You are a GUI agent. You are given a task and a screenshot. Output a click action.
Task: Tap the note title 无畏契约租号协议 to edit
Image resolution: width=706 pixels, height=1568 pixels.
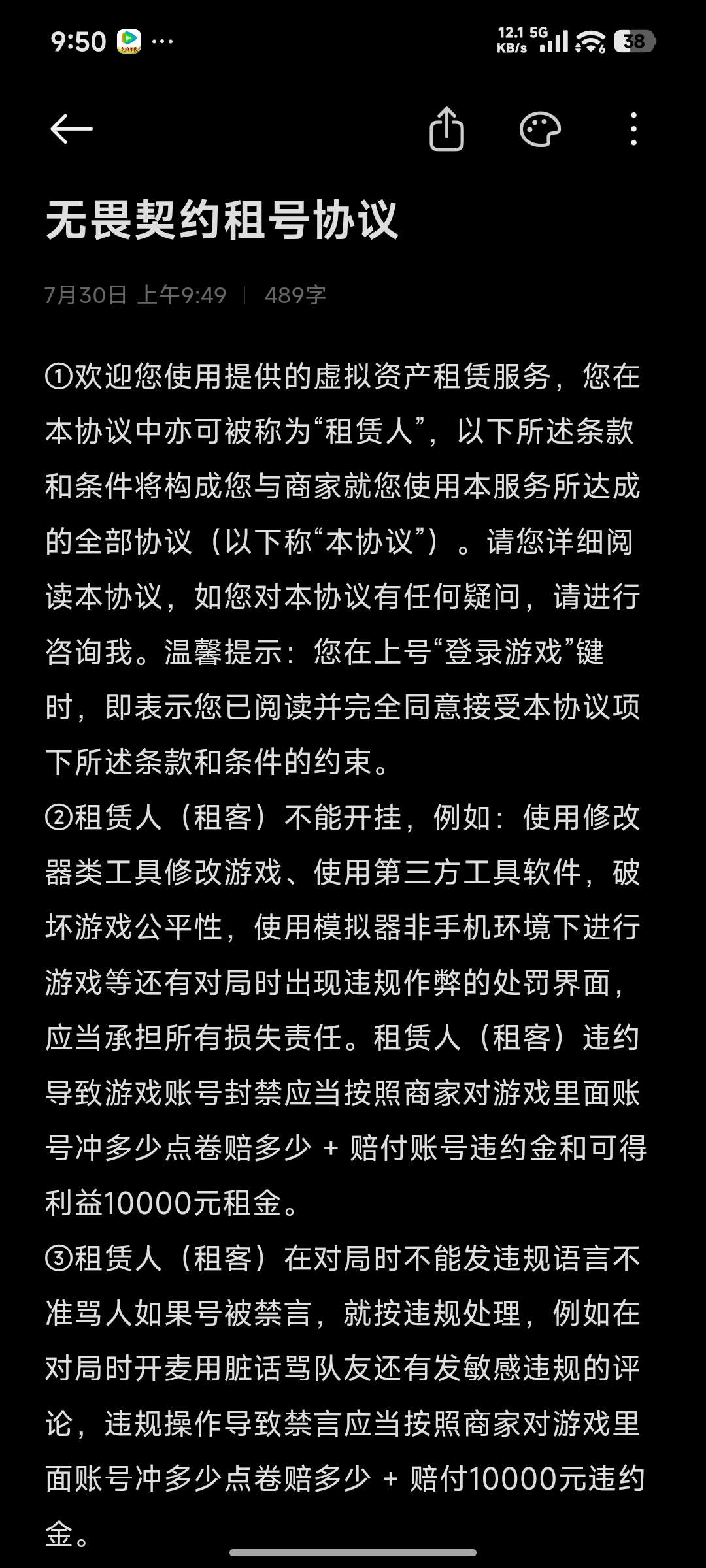click(x=222, y=220)
